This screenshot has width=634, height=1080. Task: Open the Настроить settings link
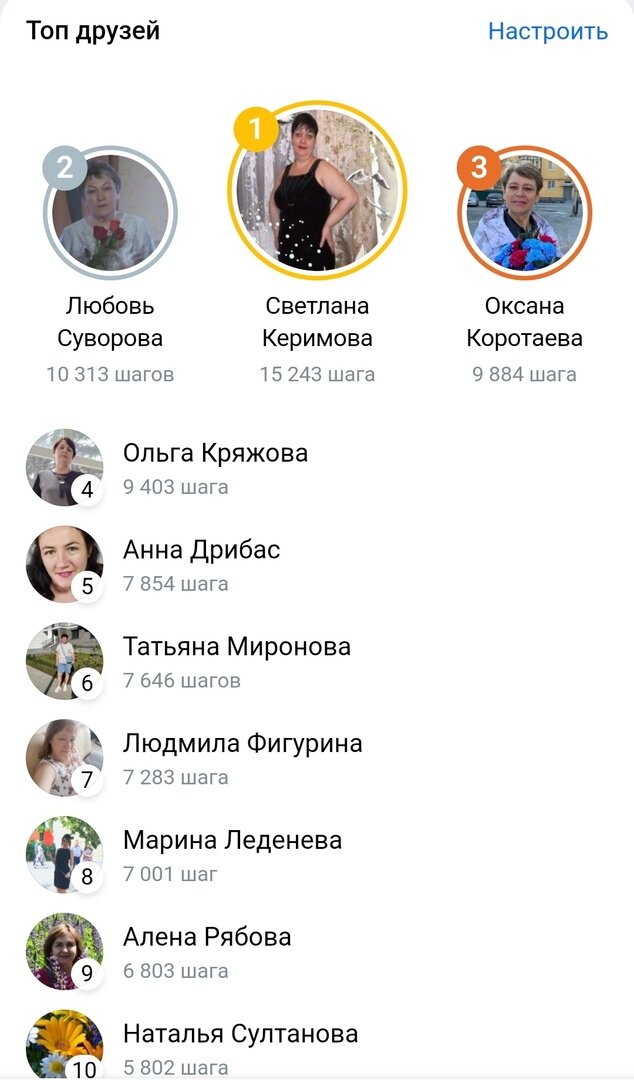(x=547, y=31)
